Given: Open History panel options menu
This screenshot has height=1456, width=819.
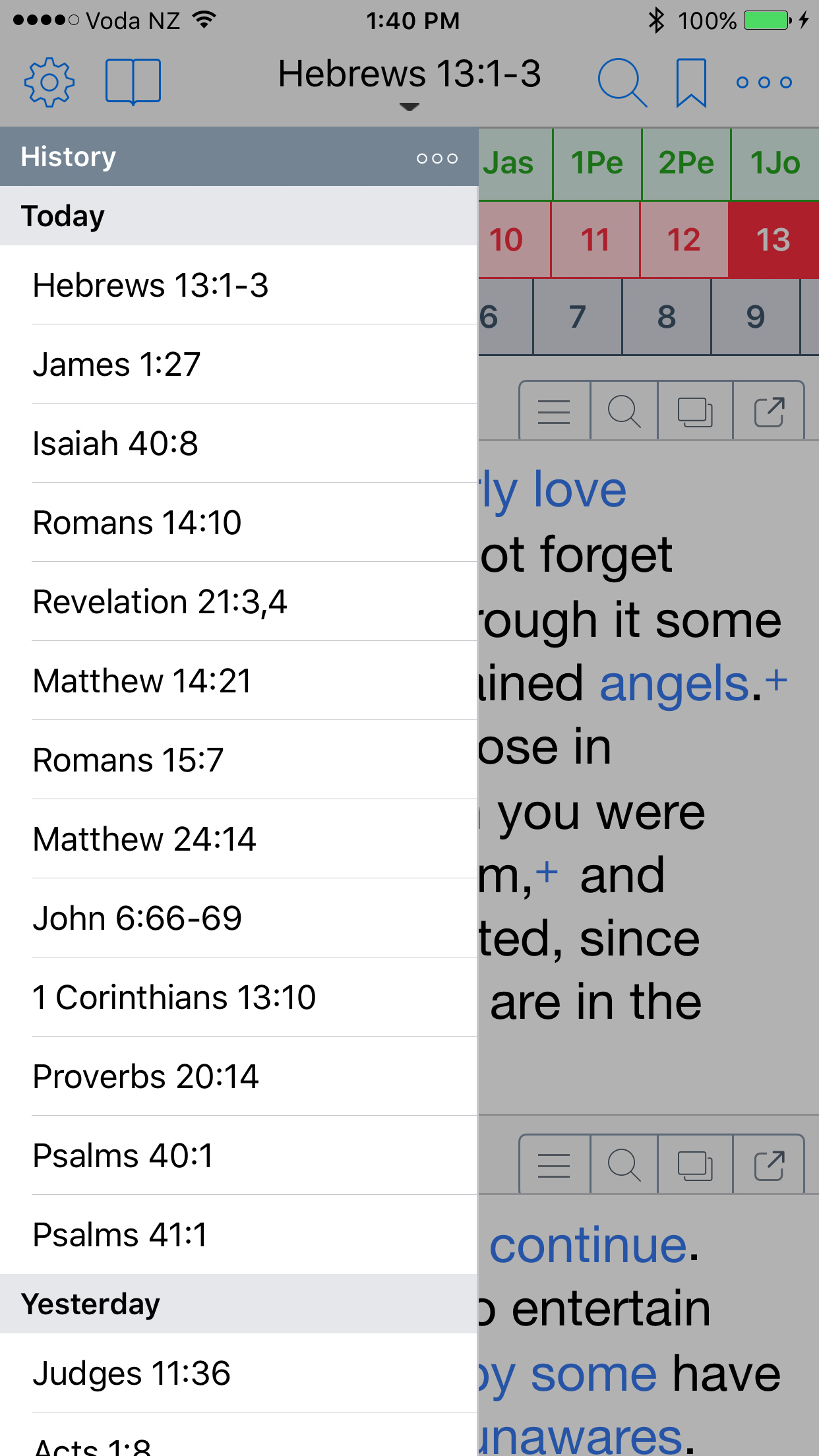Looking at the screenshot, I should [x=437, y=158].
